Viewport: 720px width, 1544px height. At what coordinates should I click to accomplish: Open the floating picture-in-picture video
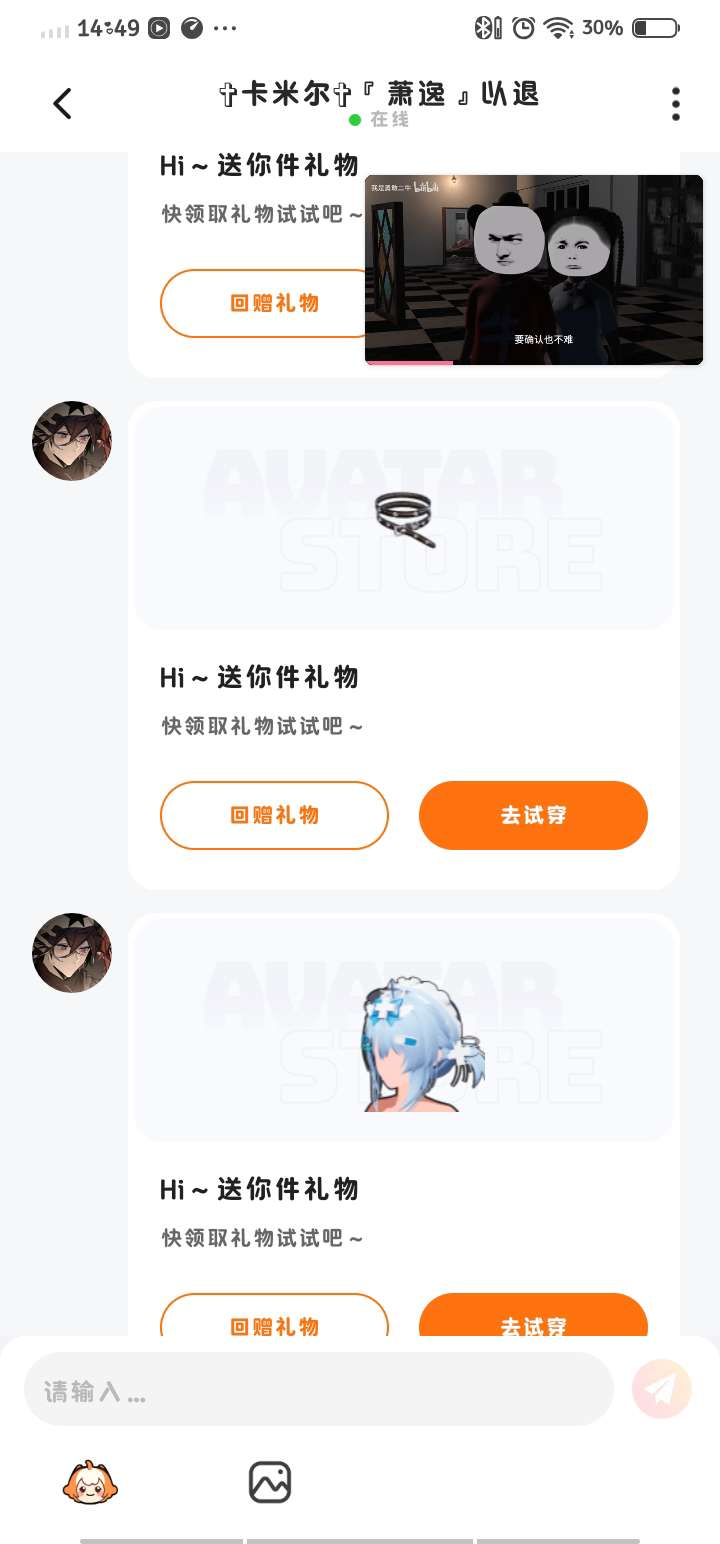click(534, 270)
